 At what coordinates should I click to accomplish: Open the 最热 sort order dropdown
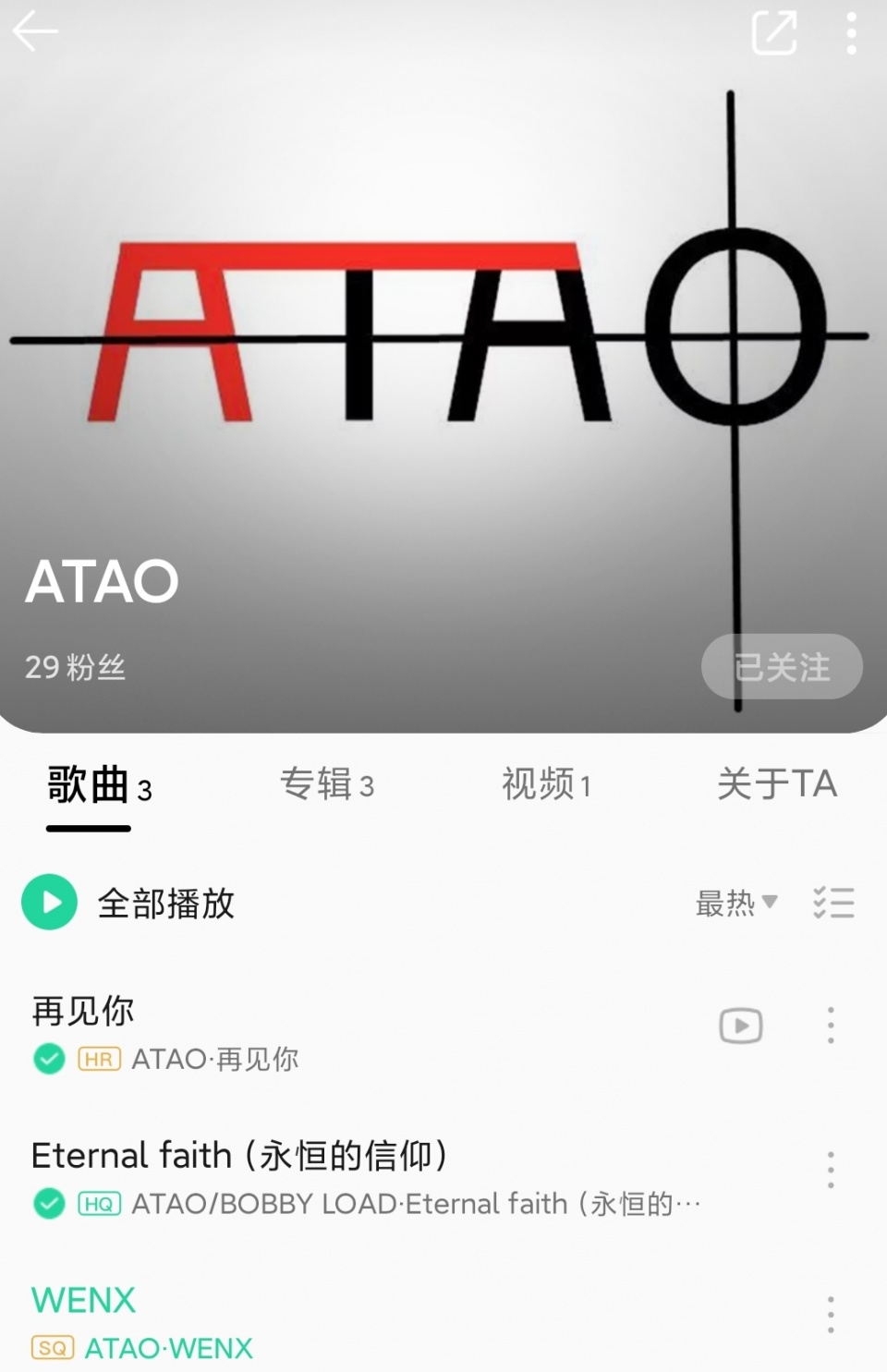coord(736,904)
